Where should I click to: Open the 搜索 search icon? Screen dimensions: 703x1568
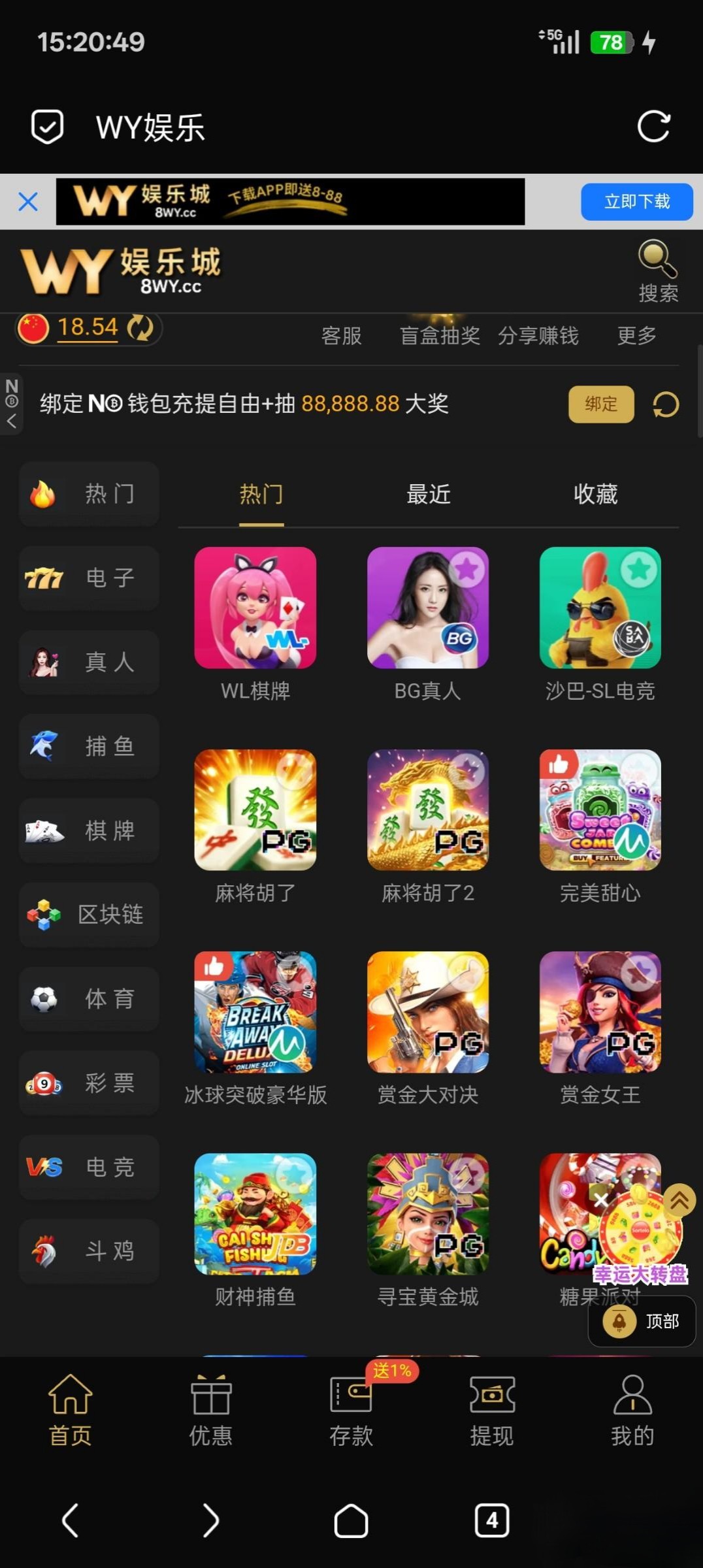click(x=658, y=271)
